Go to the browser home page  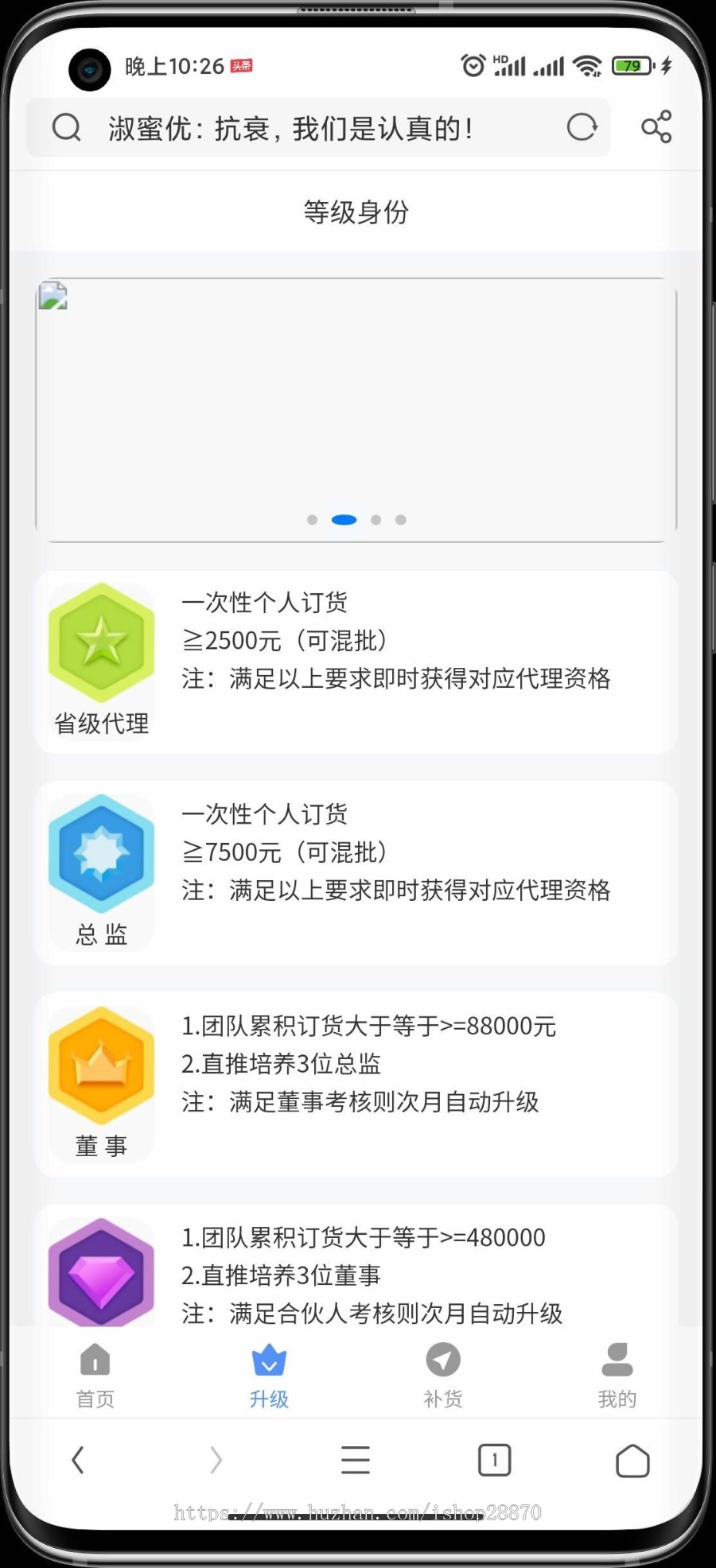click(x=632, y=1460)
